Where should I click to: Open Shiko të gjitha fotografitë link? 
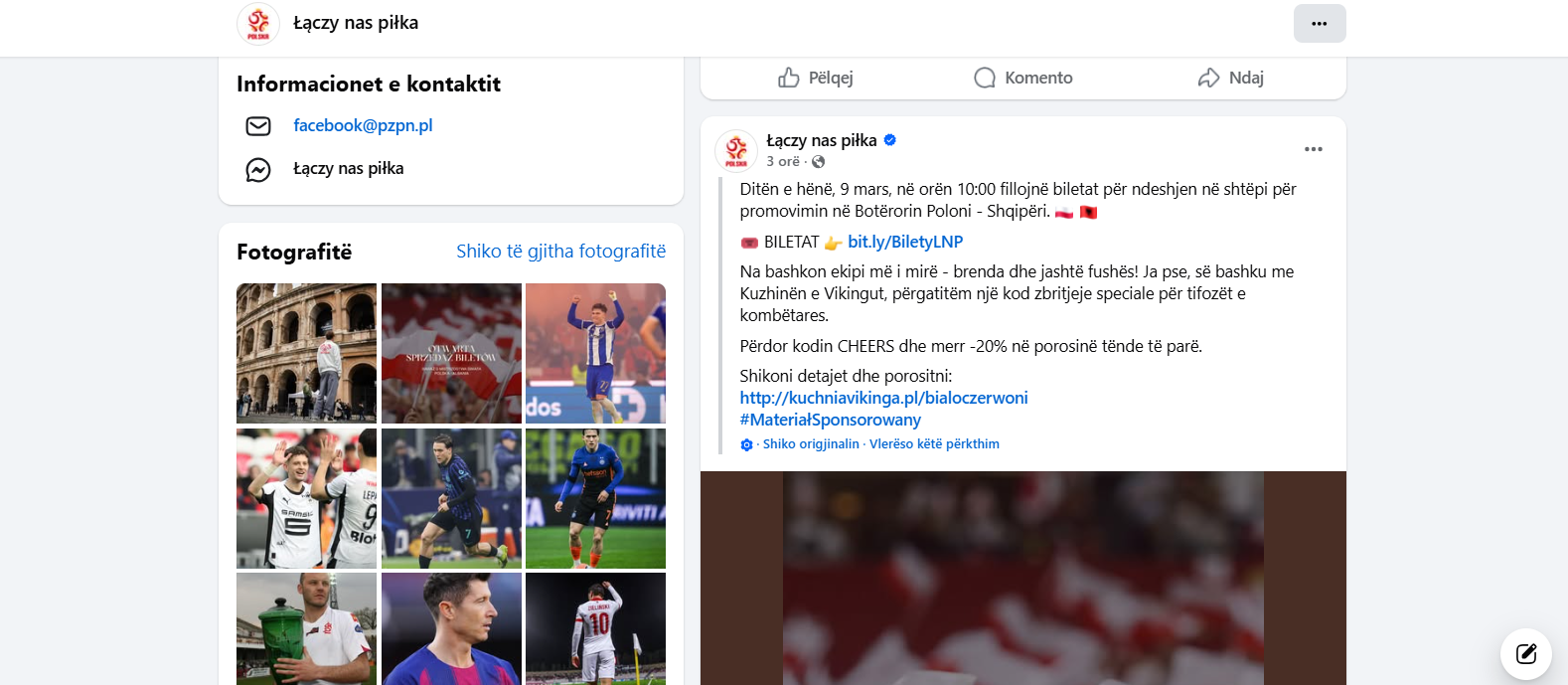point(560,252)
